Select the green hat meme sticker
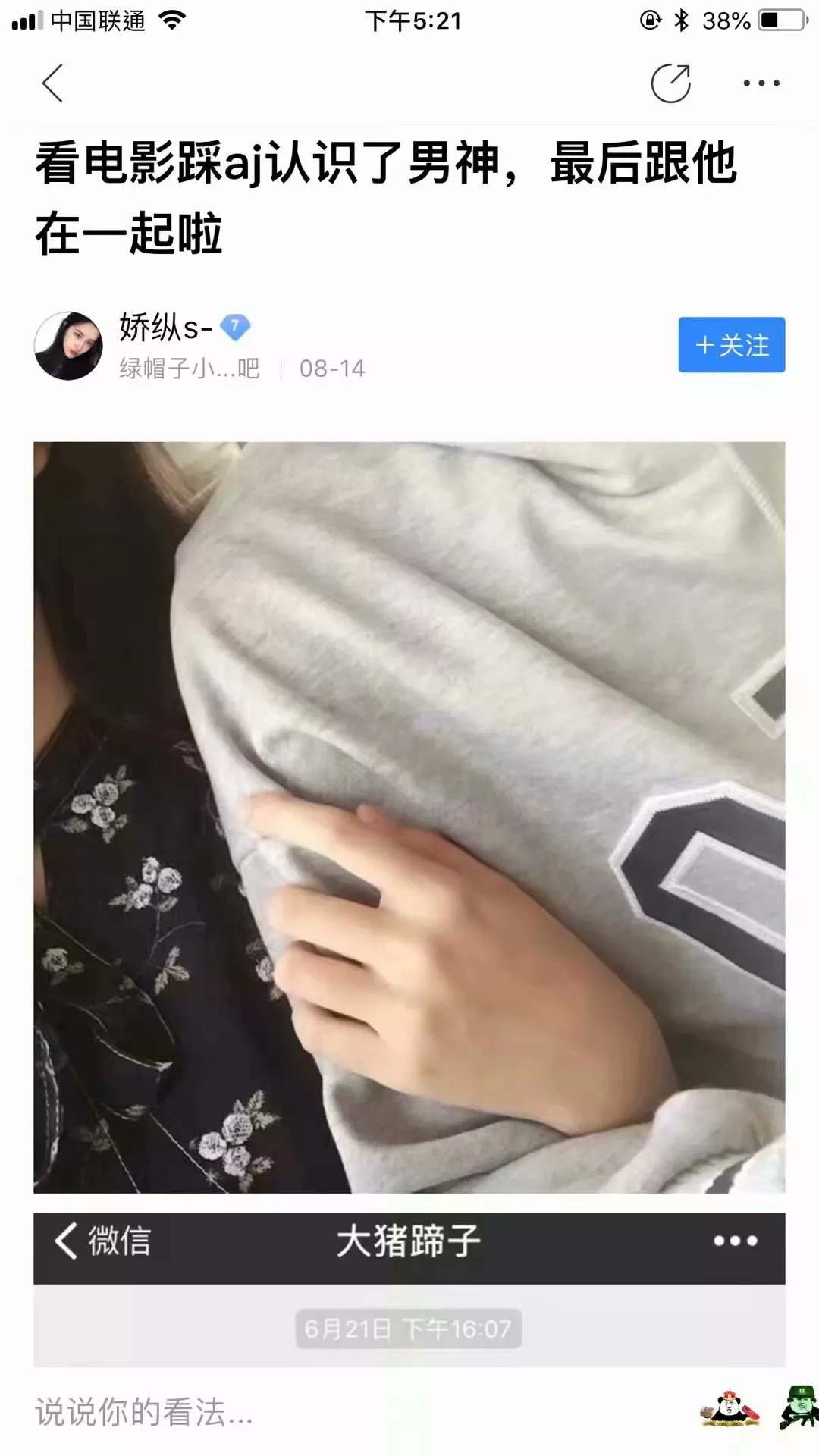The height and width of the screenshot is (1456, 819). [799, 1407]
